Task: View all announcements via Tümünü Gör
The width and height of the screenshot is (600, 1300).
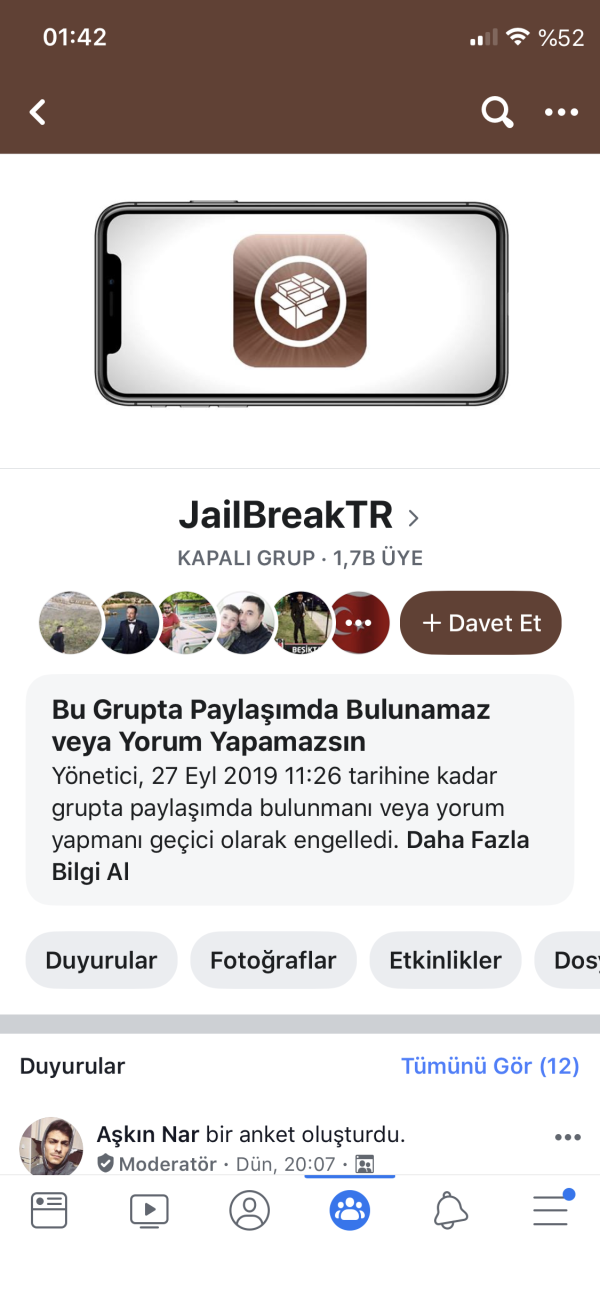Action: click(x=490, y=1066)
